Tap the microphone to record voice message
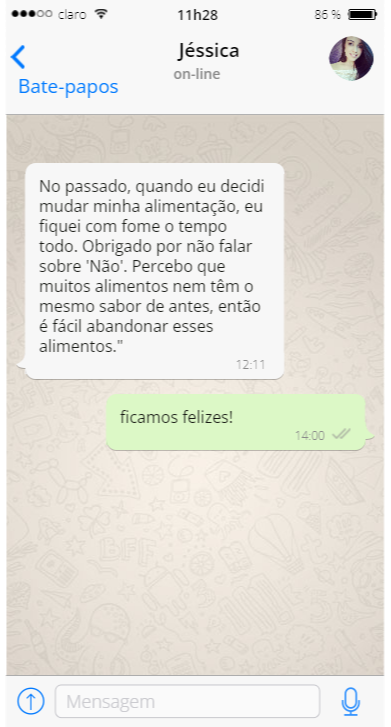391x727 pixels. pyautogui.click(x=351, y=701)
